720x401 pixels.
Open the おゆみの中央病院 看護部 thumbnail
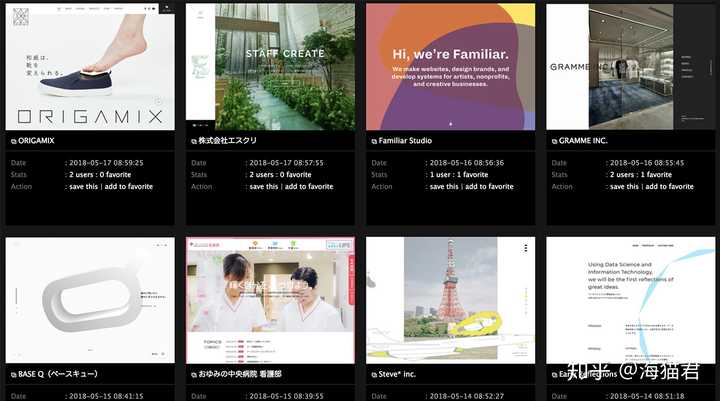[x=270, y=298]
